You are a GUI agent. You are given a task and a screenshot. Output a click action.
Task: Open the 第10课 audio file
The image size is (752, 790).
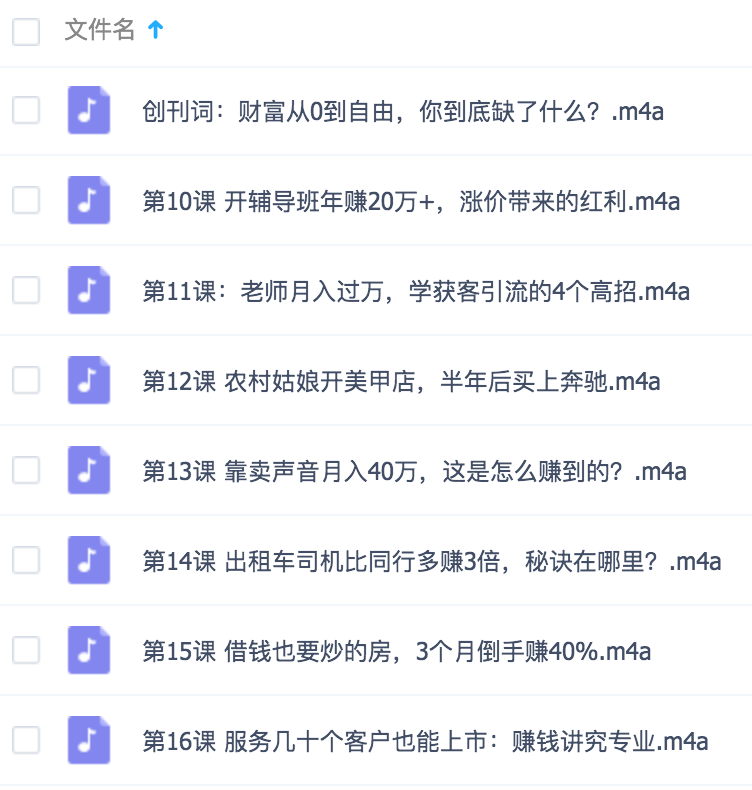(410, 200)
